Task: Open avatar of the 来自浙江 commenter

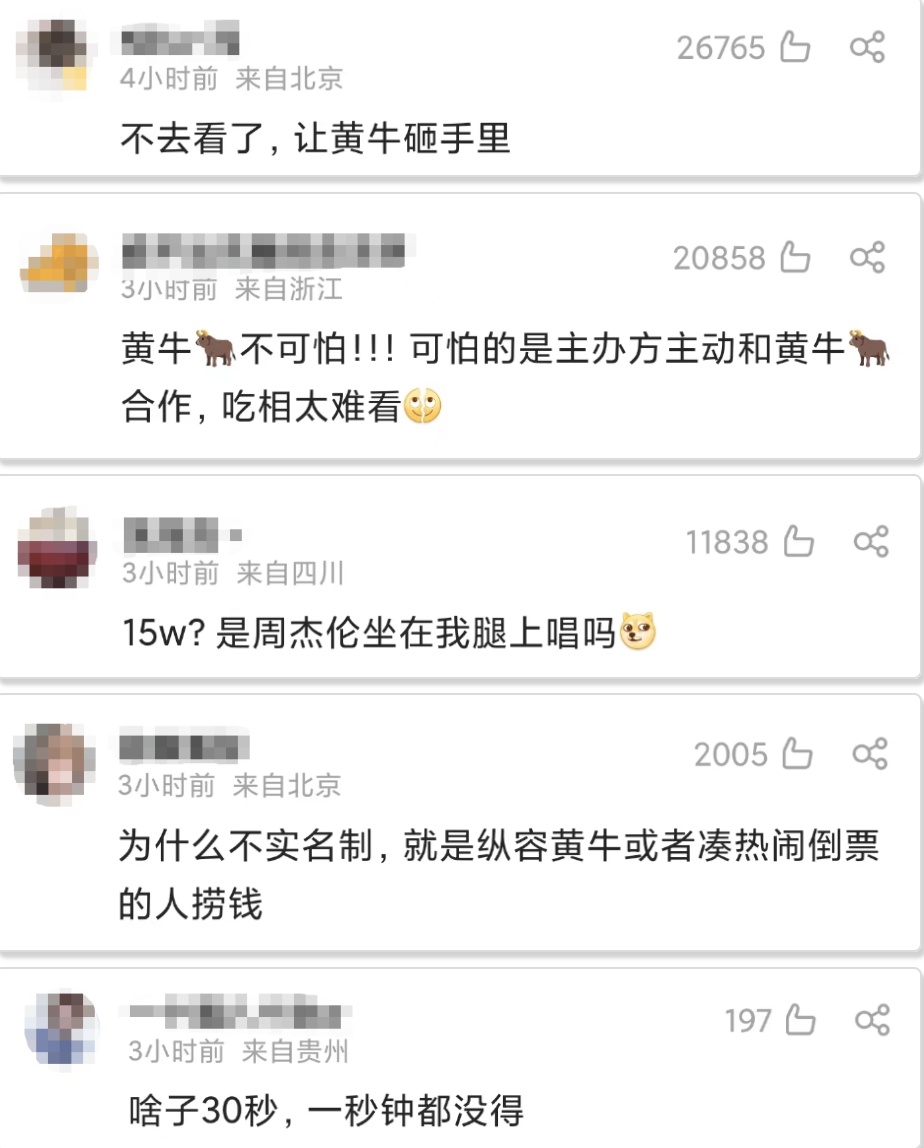Action: click(58, 264)
